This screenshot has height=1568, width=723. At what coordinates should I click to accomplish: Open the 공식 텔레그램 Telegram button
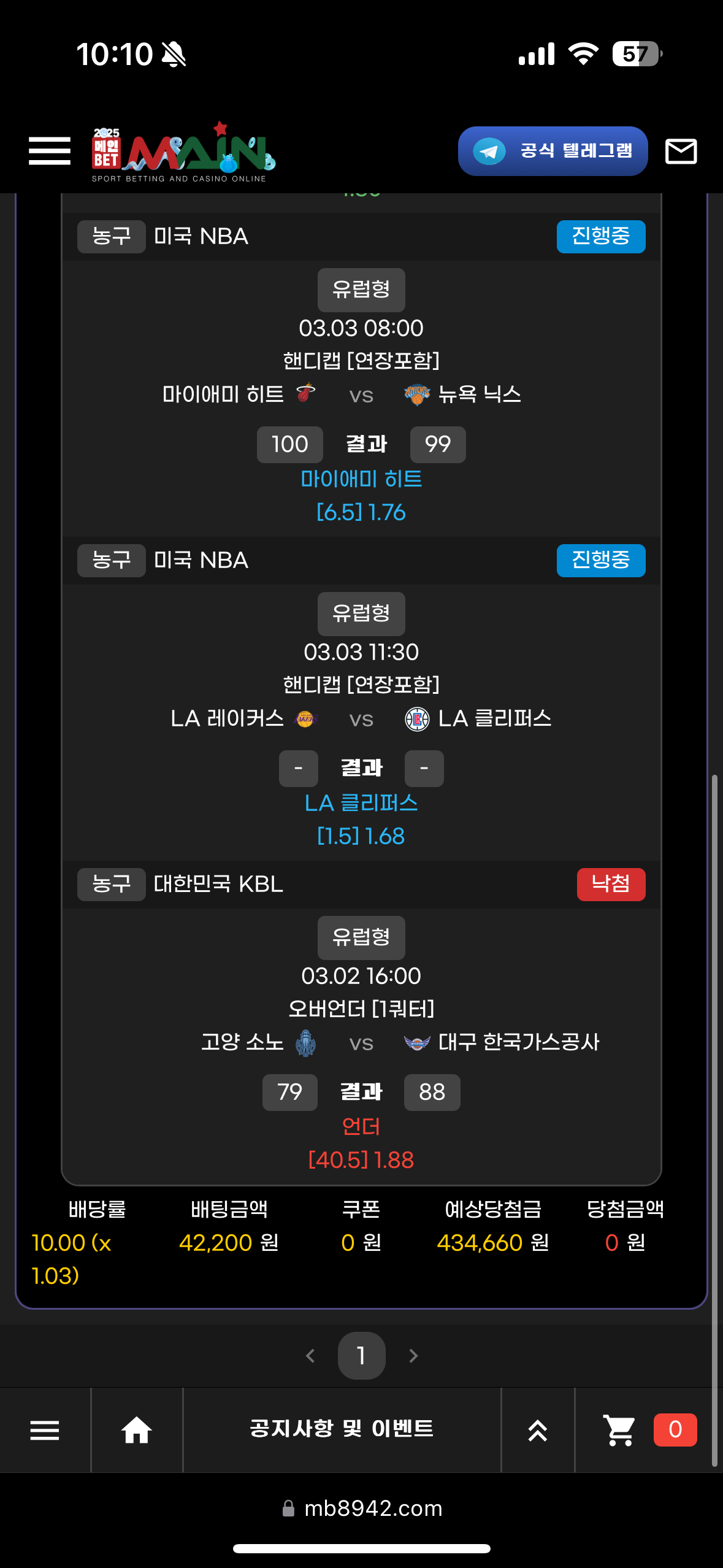click(x=553, y=151)
